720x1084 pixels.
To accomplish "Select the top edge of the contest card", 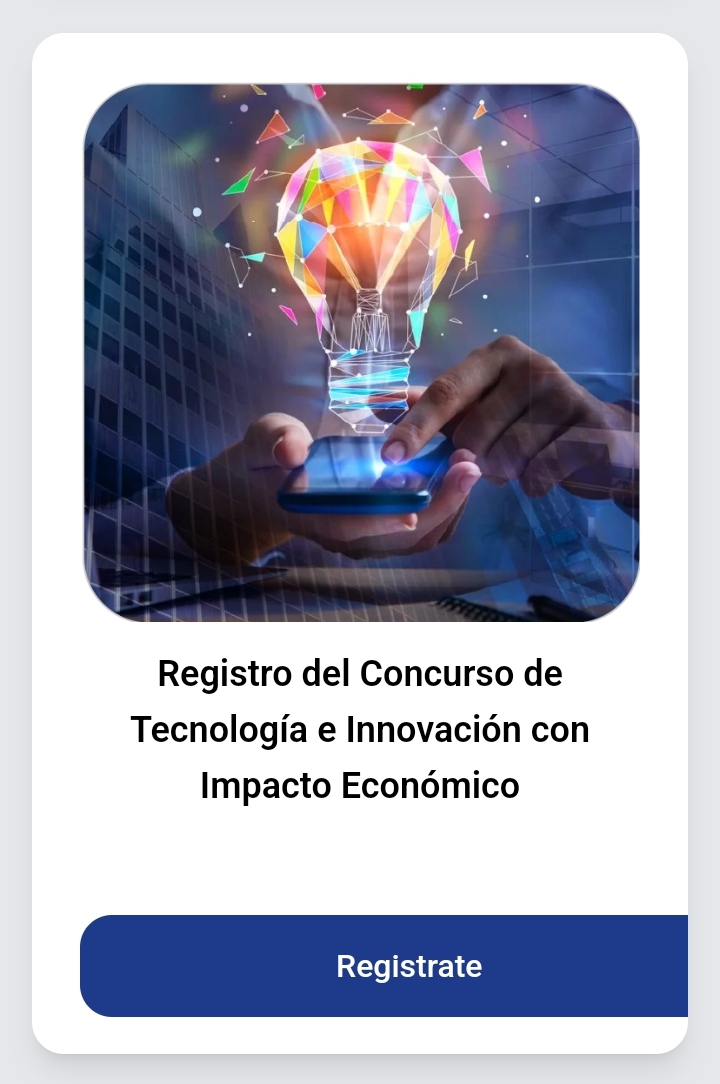I will pos(360,34).
